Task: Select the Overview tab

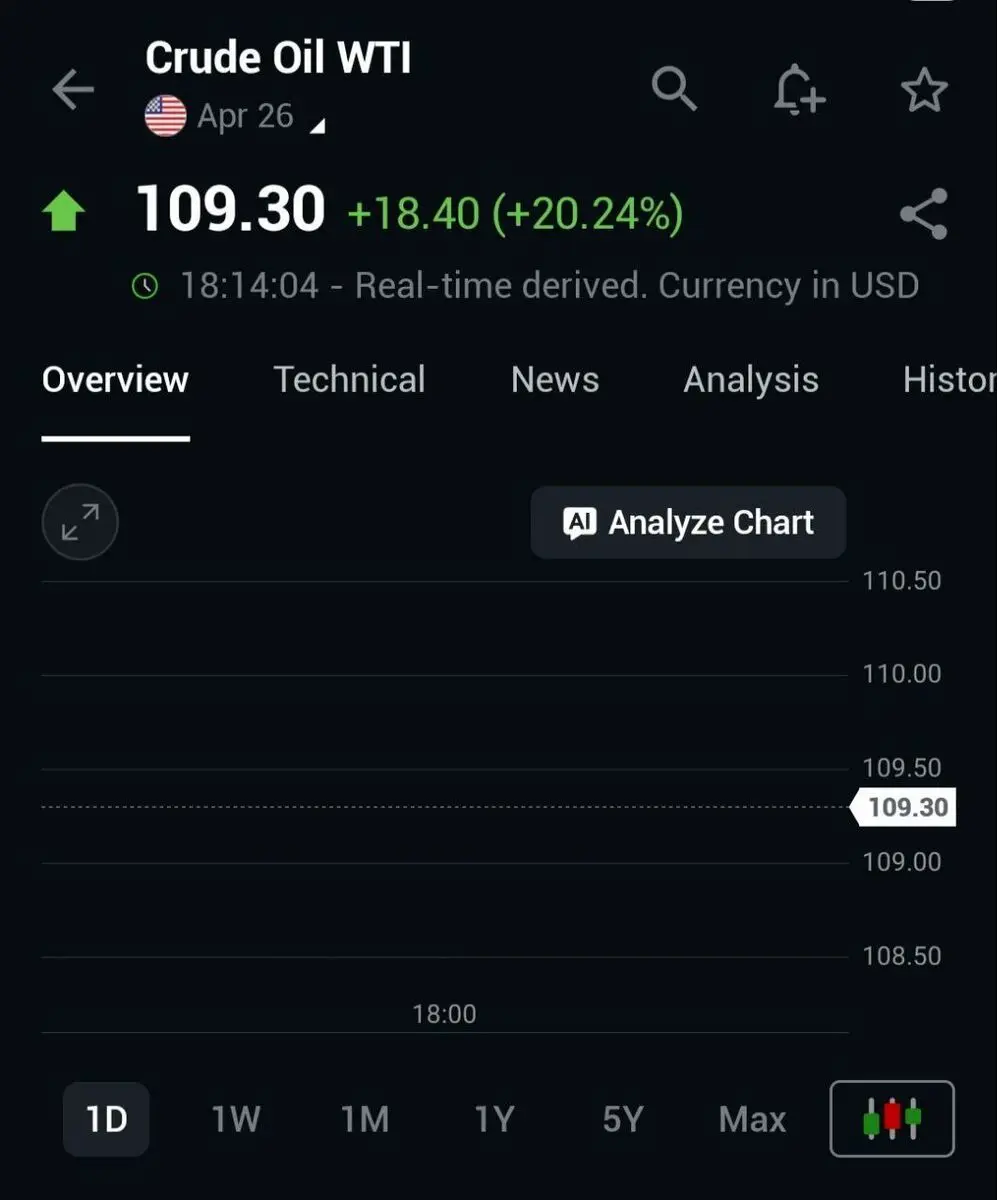Action: tap(115, 380)
